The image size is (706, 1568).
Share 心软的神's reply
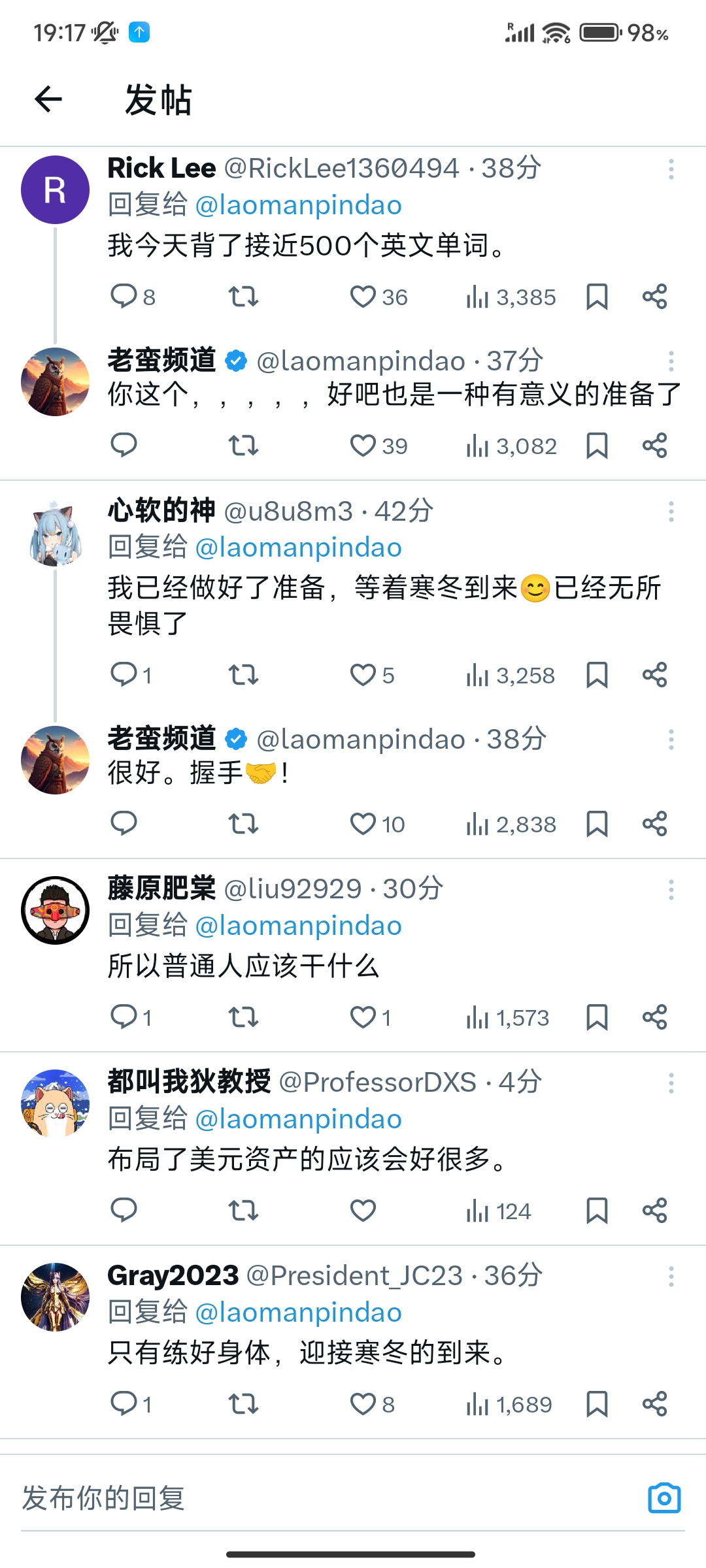(x=654, y=675)
